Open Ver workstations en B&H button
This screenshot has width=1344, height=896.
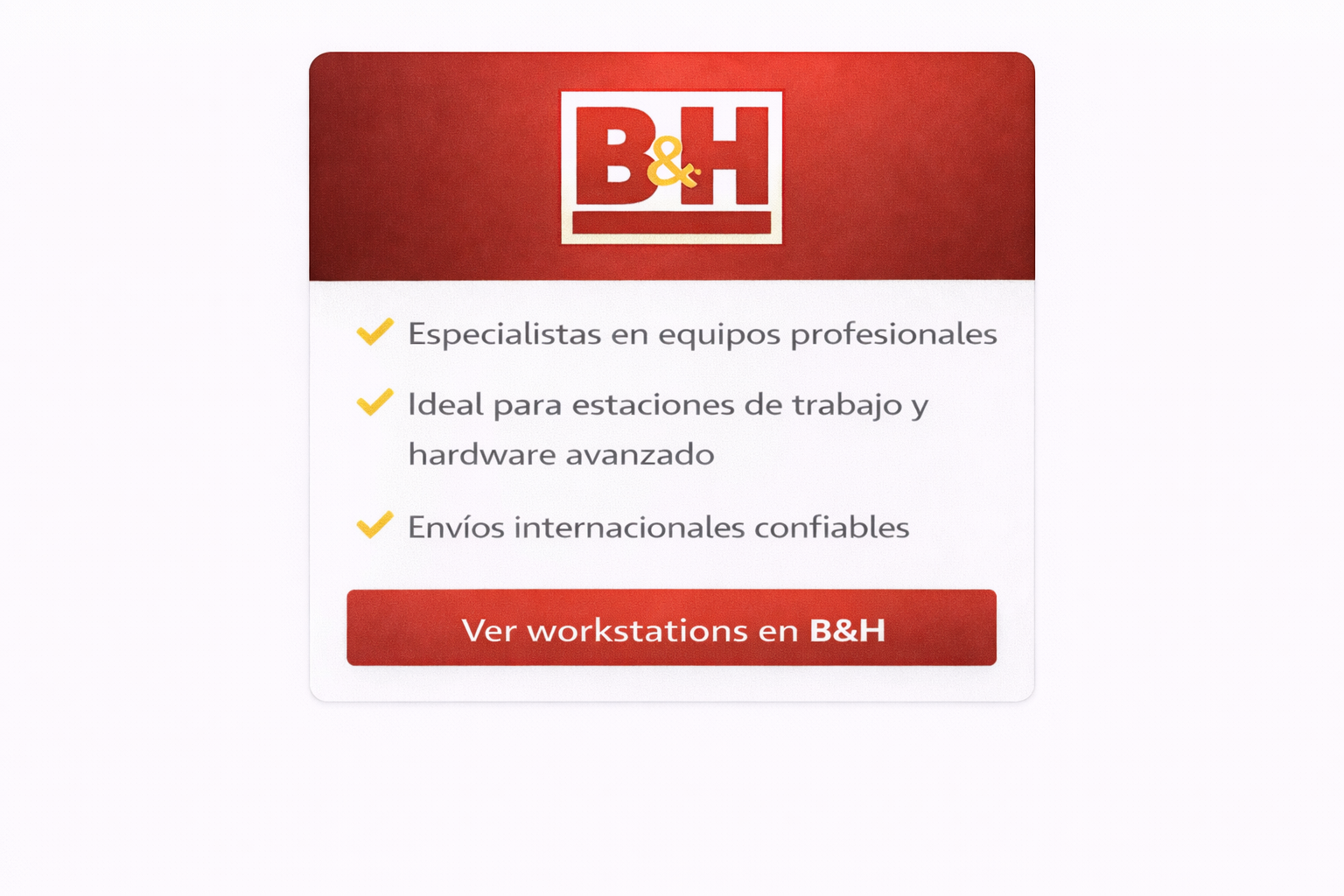point(671,628)
